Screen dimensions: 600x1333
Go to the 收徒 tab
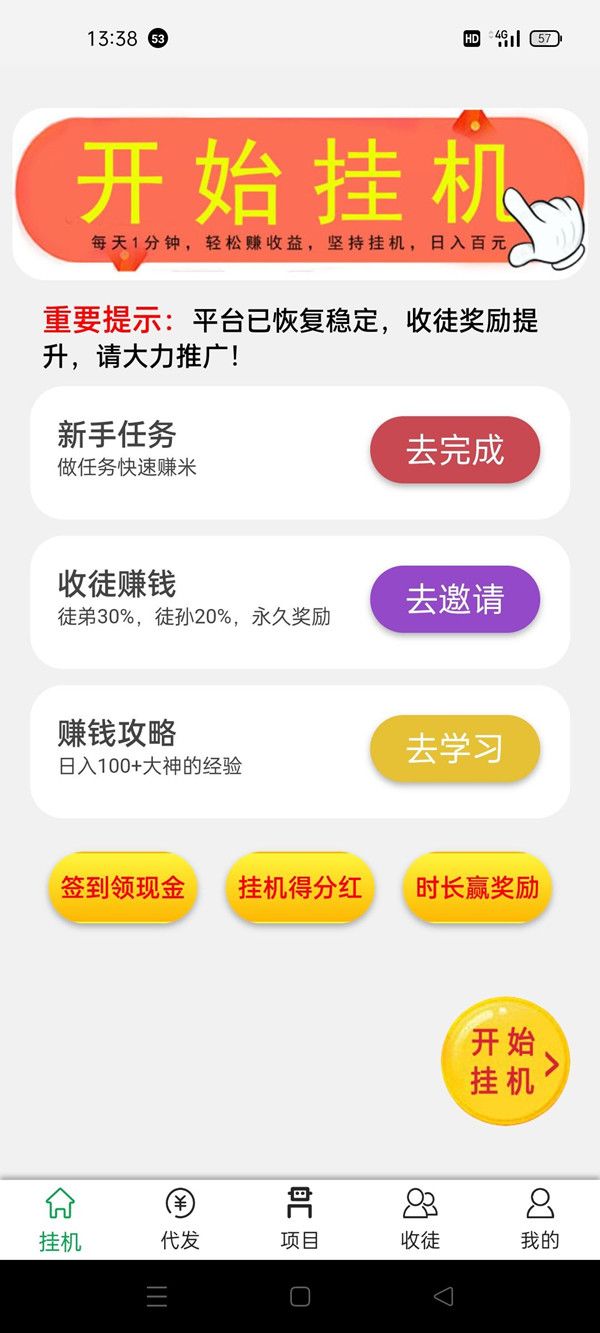point(420,1220)
